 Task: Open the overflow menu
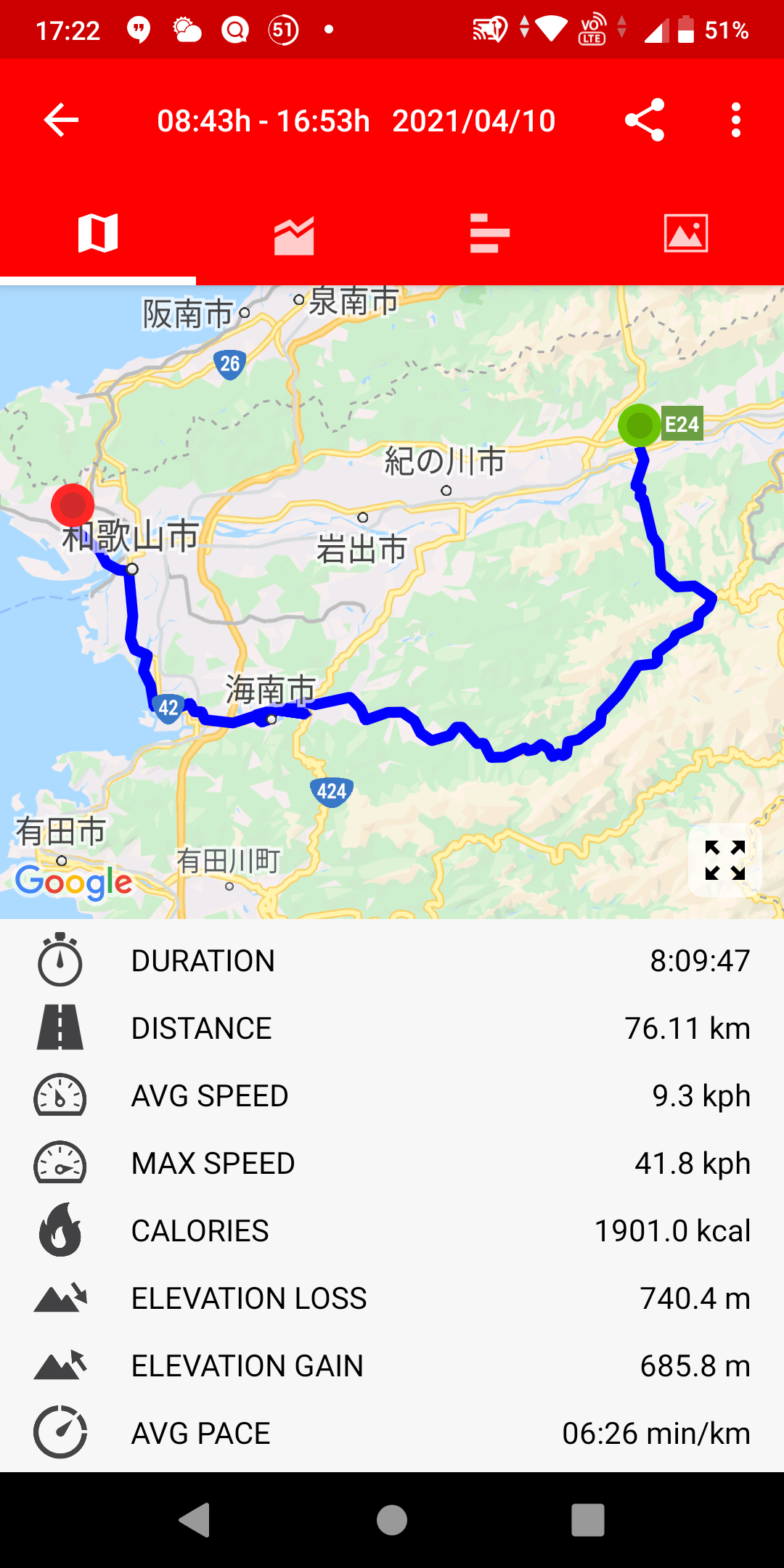(x=736, y=121)
